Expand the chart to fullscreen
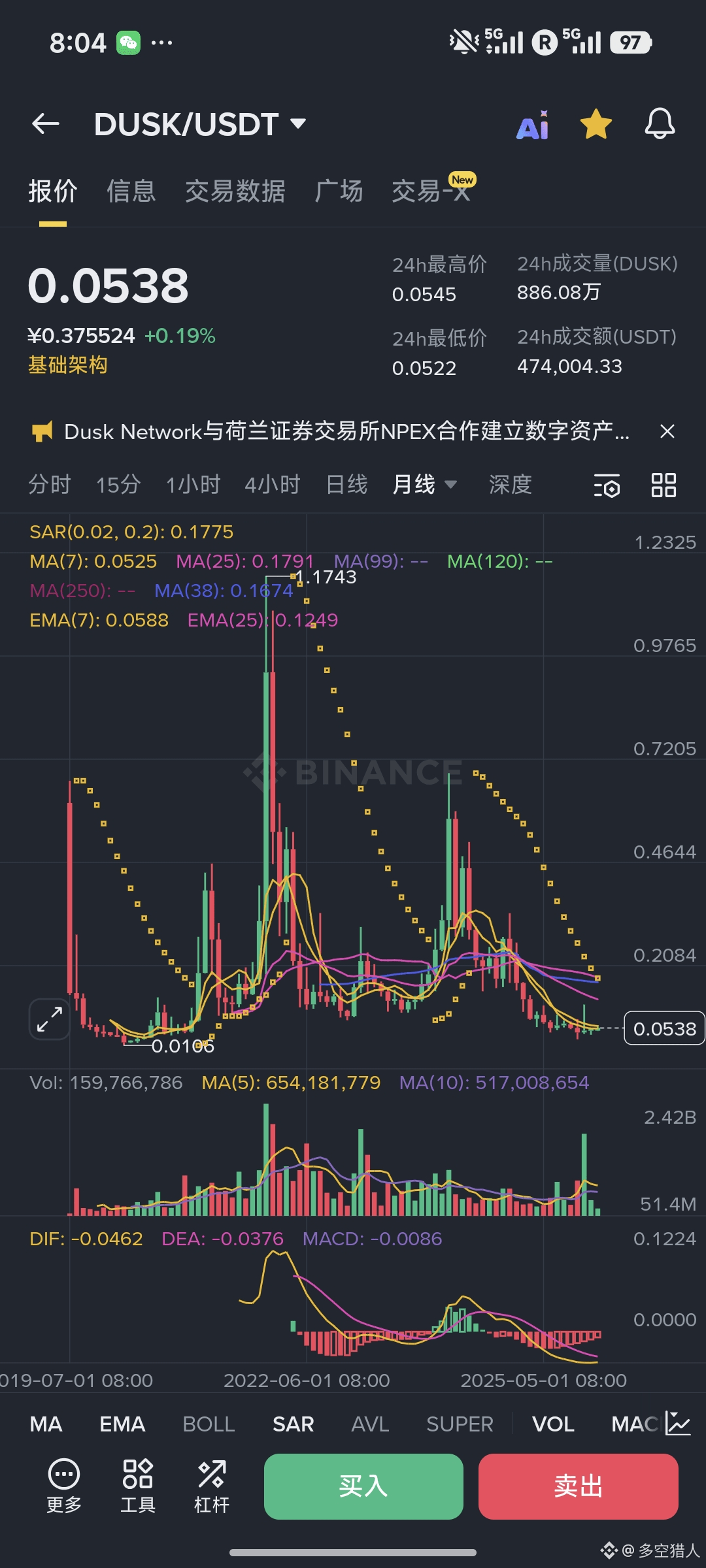Viewport: 706px width, 1568px height. (x=50, y=1019)
